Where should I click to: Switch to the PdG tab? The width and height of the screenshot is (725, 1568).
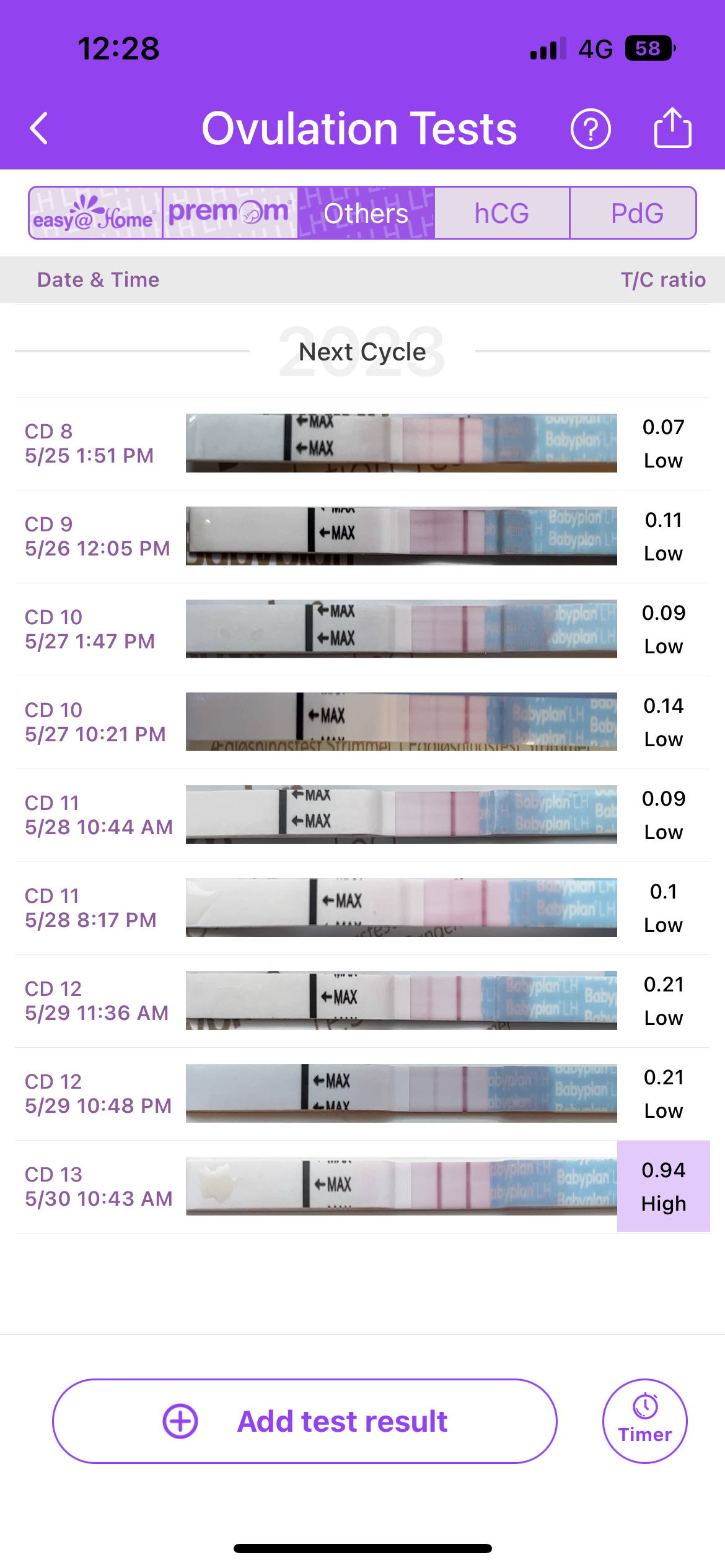pyautogui.click(x=636, y=213)
